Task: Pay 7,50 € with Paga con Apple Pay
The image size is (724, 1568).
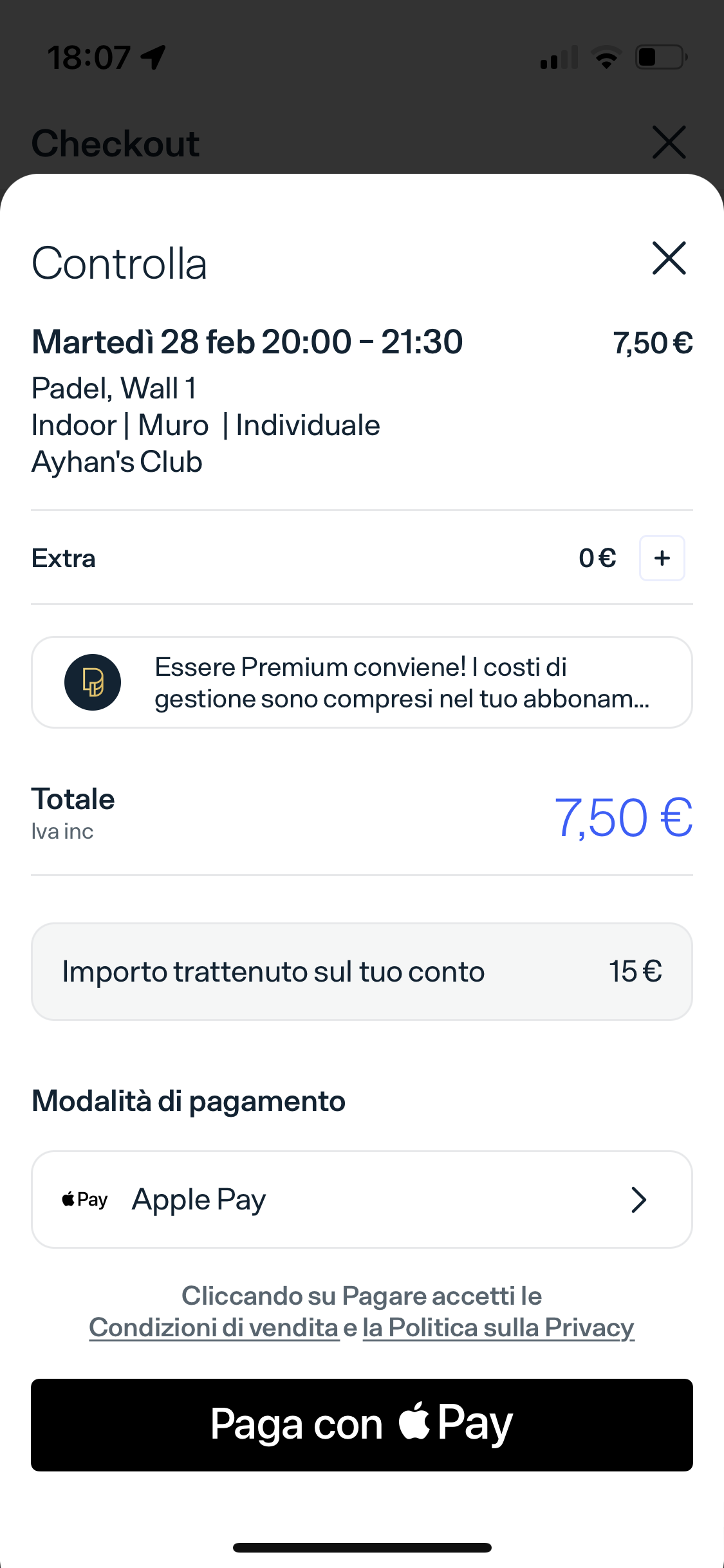Action: [x=362, y=1425]
